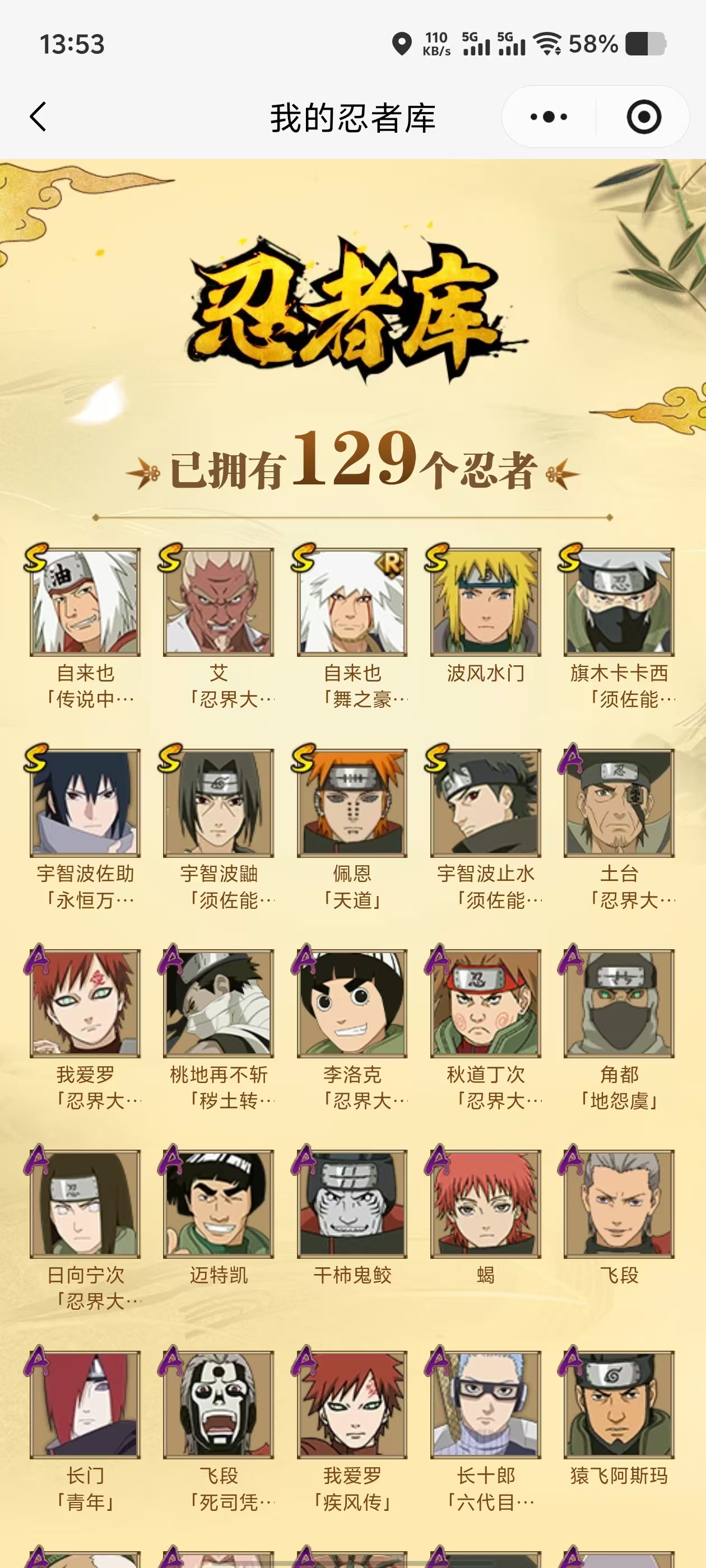Open the mini program more-options menu

[x=548, y=117]
